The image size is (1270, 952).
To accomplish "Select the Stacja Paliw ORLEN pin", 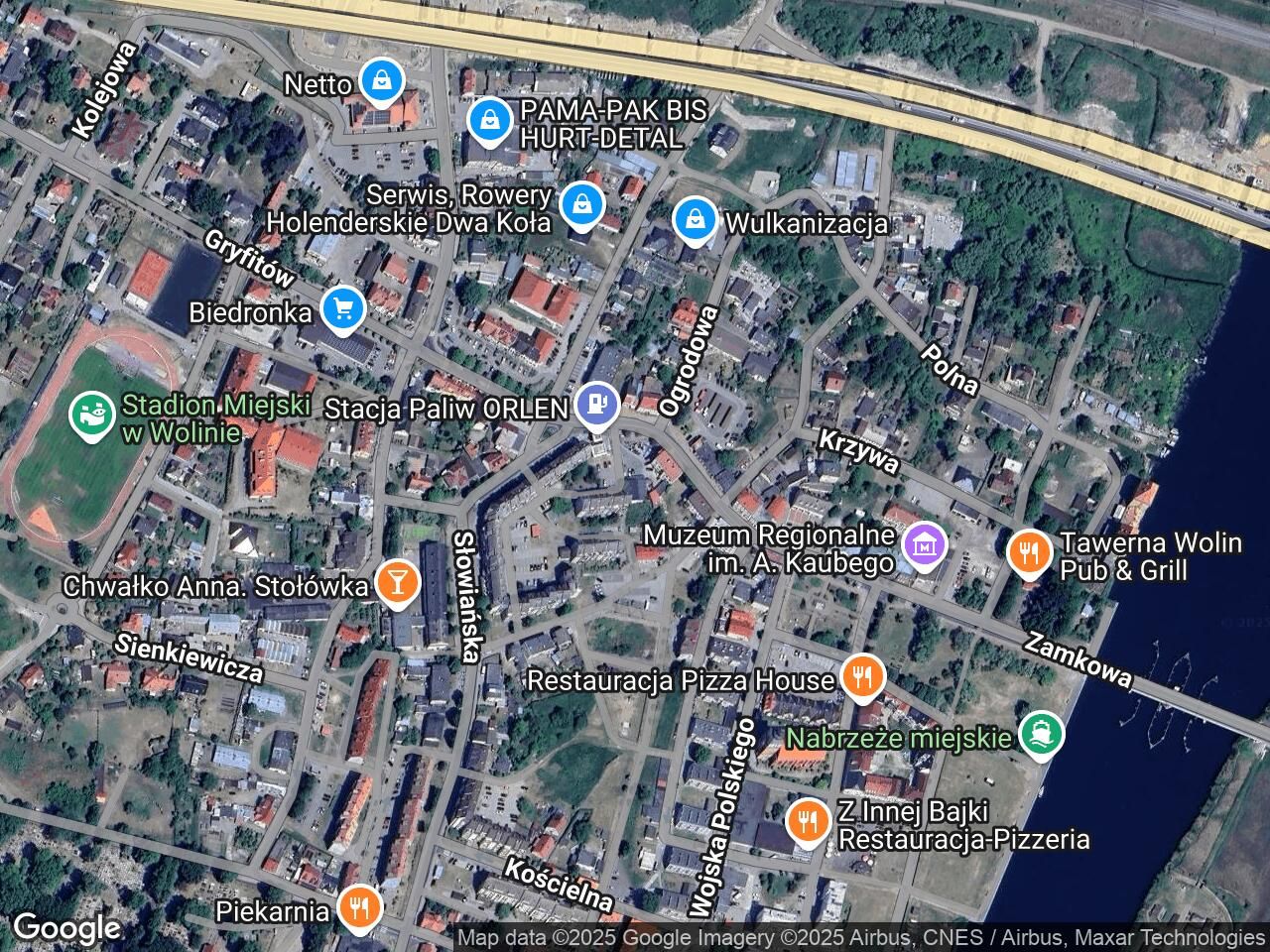I will pos(597,405).
